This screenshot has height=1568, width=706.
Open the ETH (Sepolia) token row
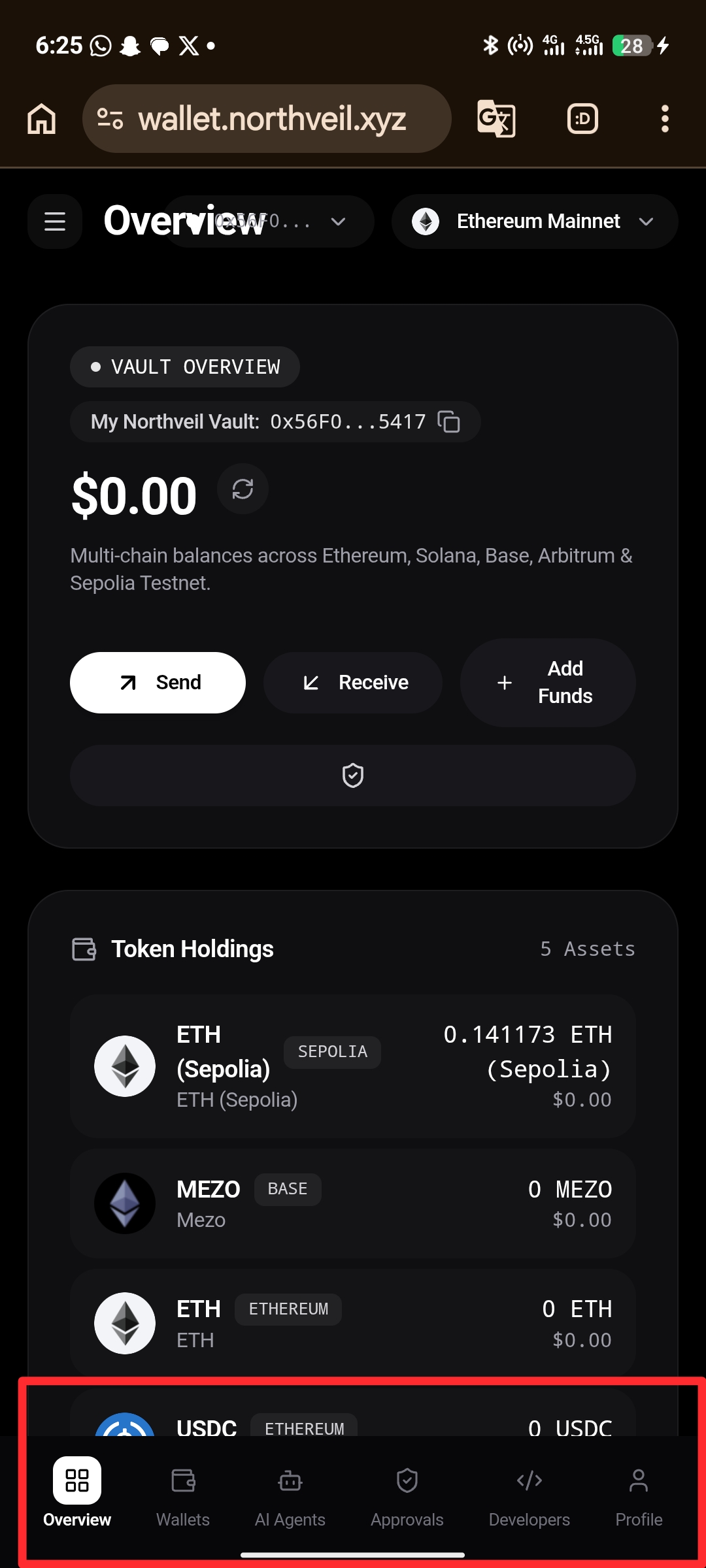[x=353, y=1066]
